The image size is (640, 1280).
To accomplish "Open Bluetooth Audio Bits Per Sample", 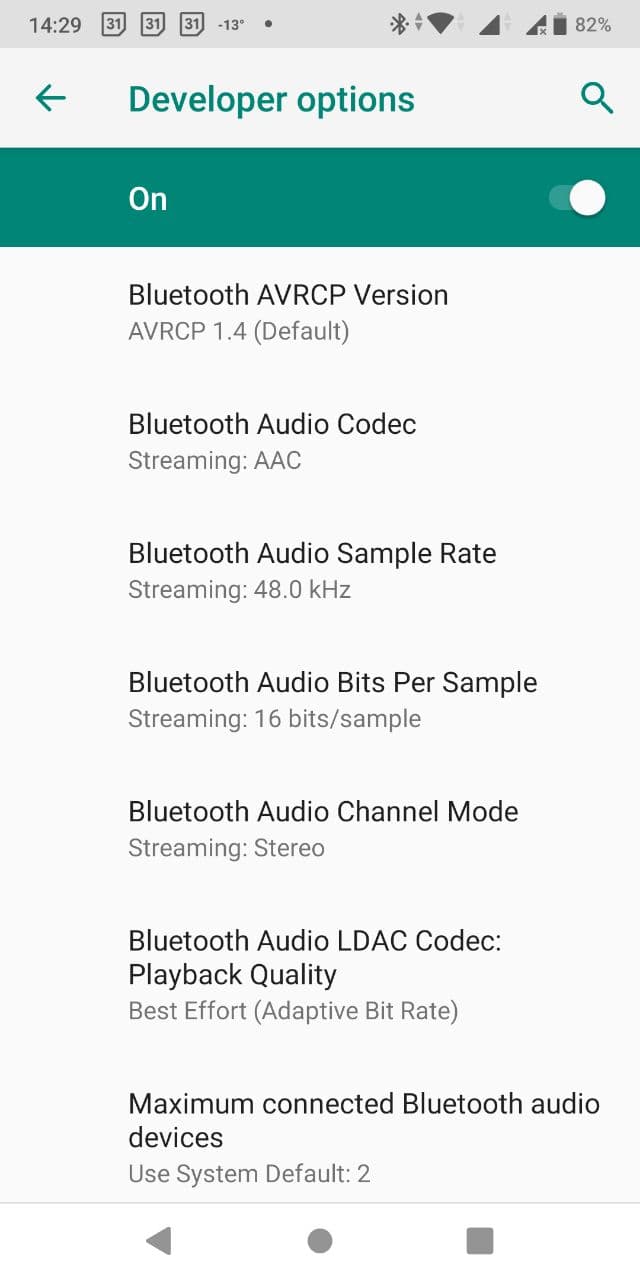I will pos(332,699).
